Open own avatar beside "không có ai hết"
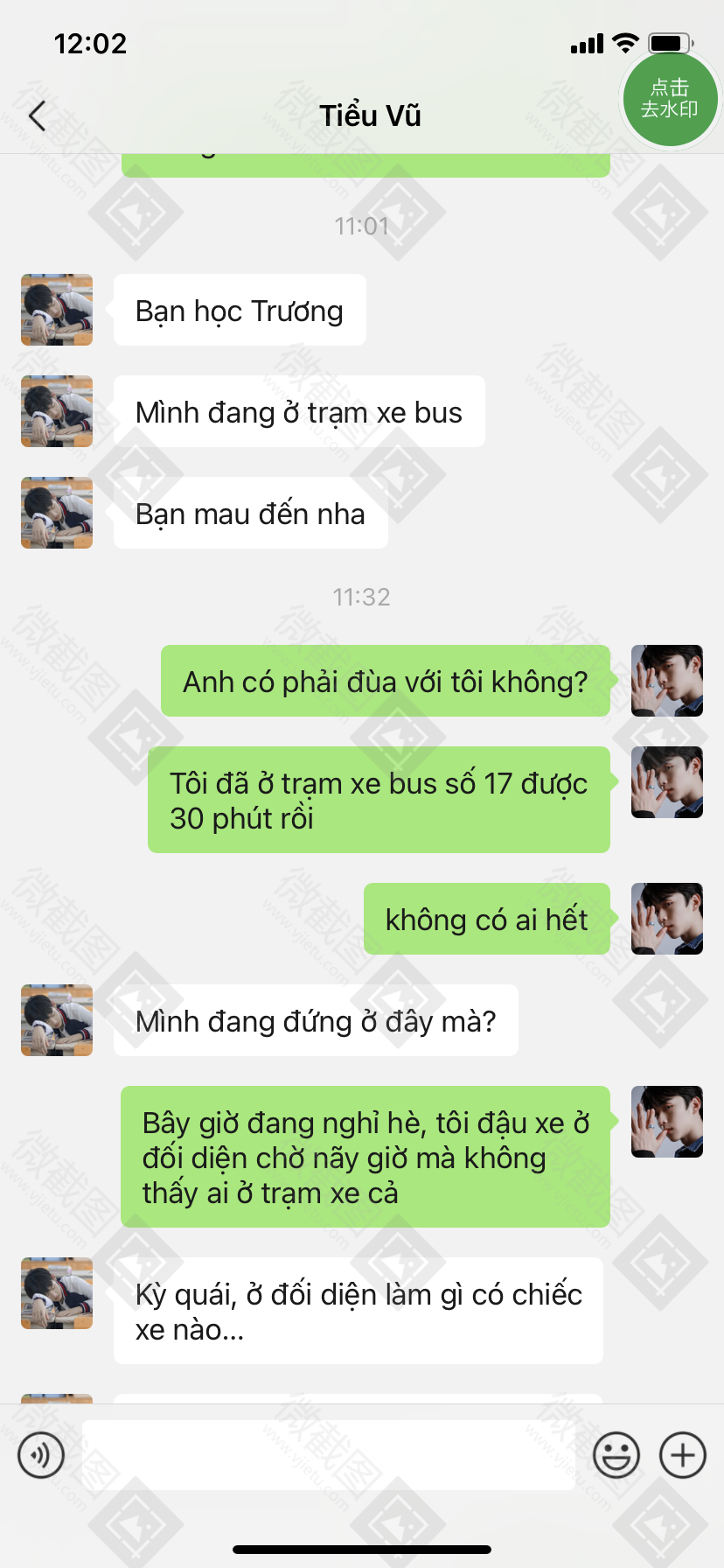The height and width of the screenshot is (1568, 724). pyautogui.click(x=666, y=919)
